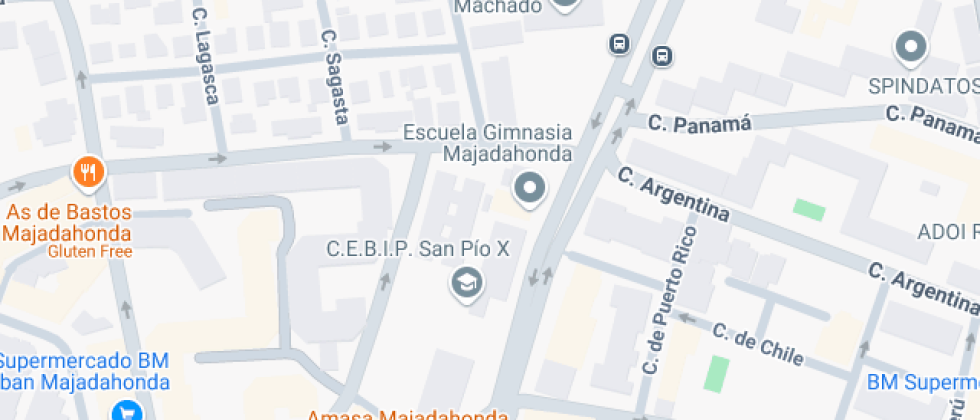Tap the C.E.B.I.P. San Pío X school pin
Screen dimensions: 980x420
point(466,285)
